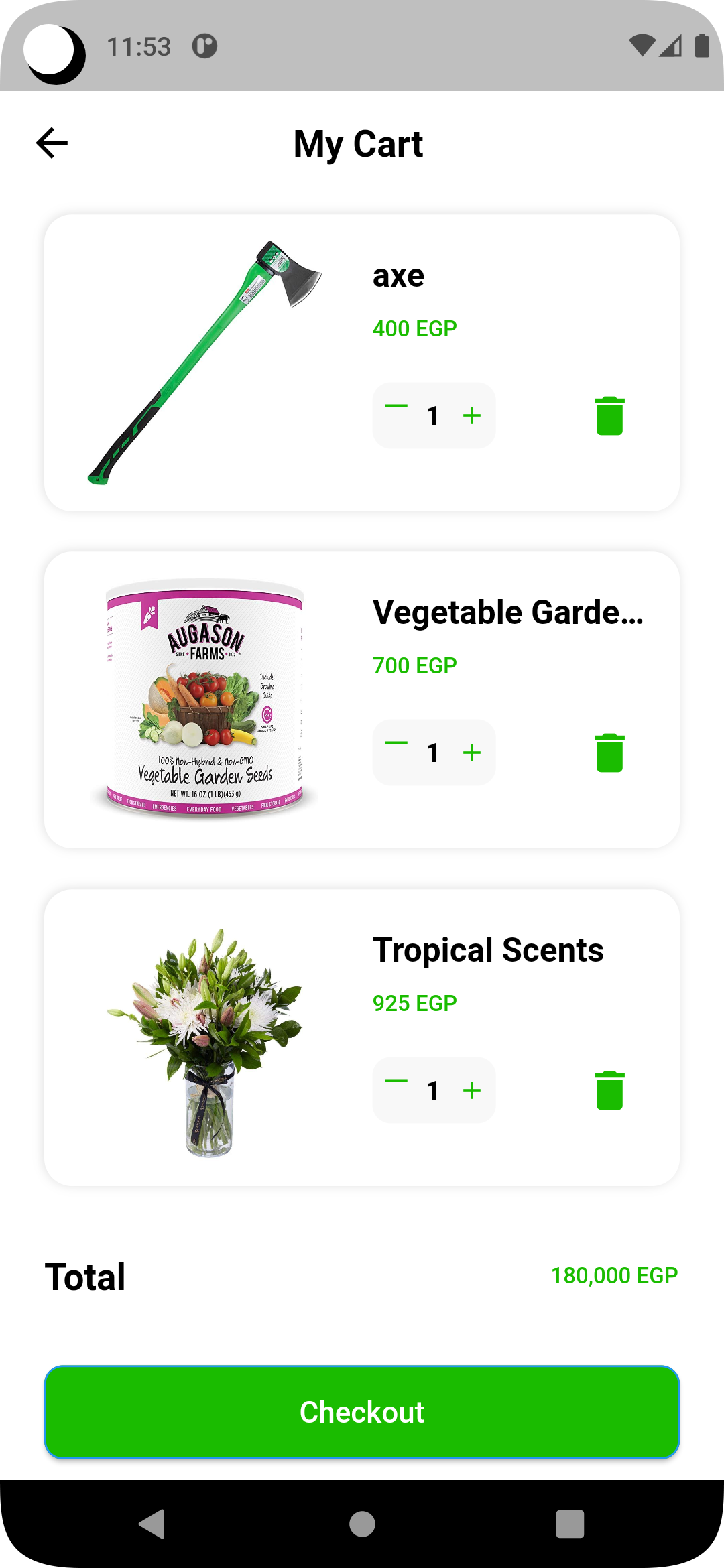Viewport: 724px width, 1568px height.
Task: Remove Vegetable Garden Seeds from the cart
Action: tap(609, 753)
